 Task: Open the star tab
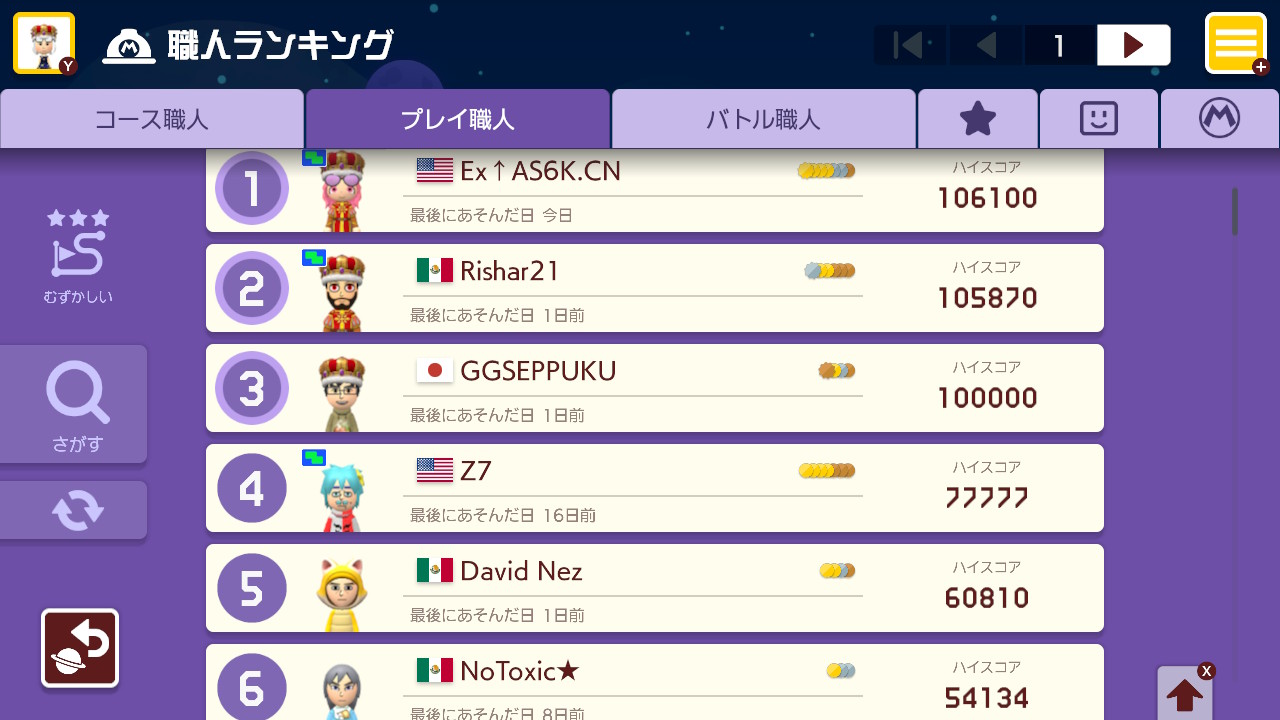(977, 119)
